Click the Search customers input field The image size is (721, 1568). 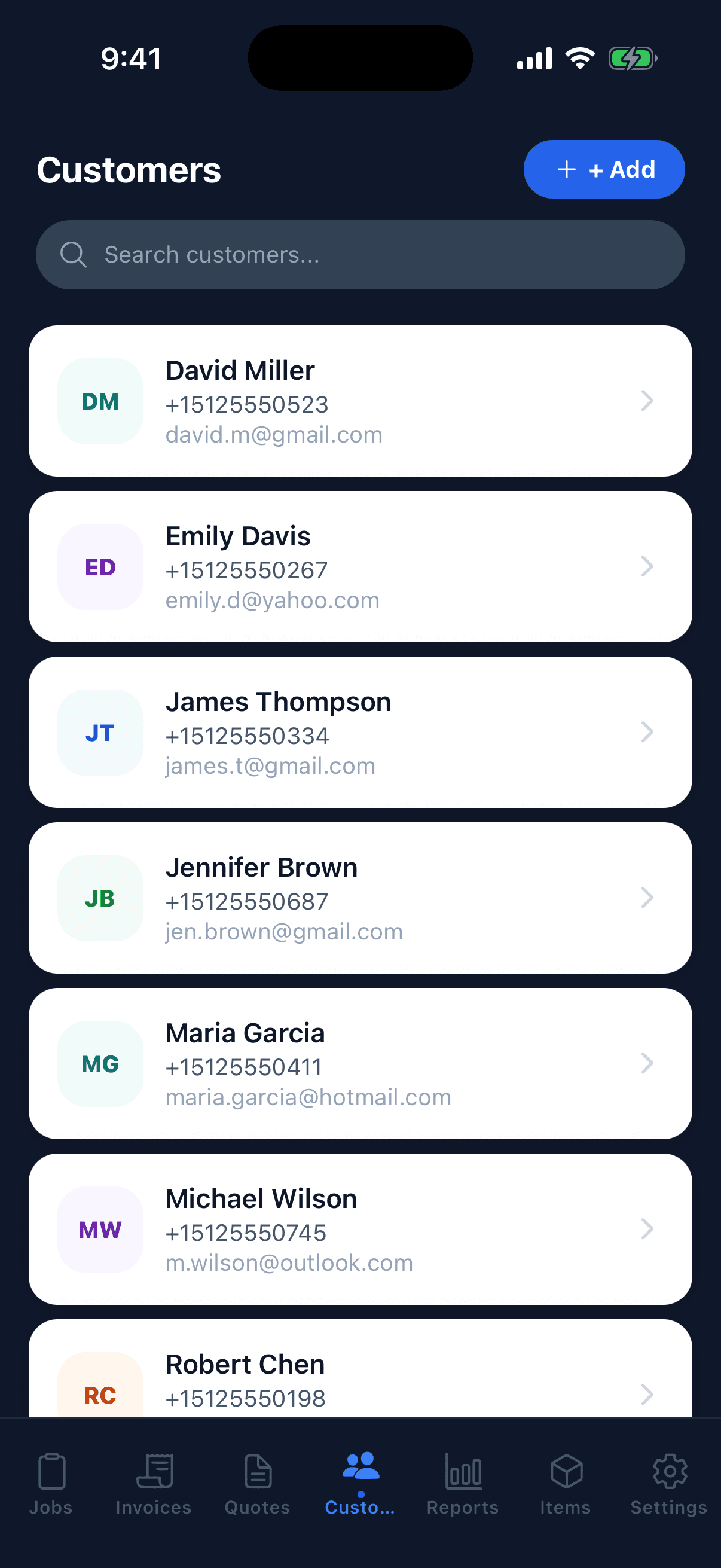coord(360,254)
